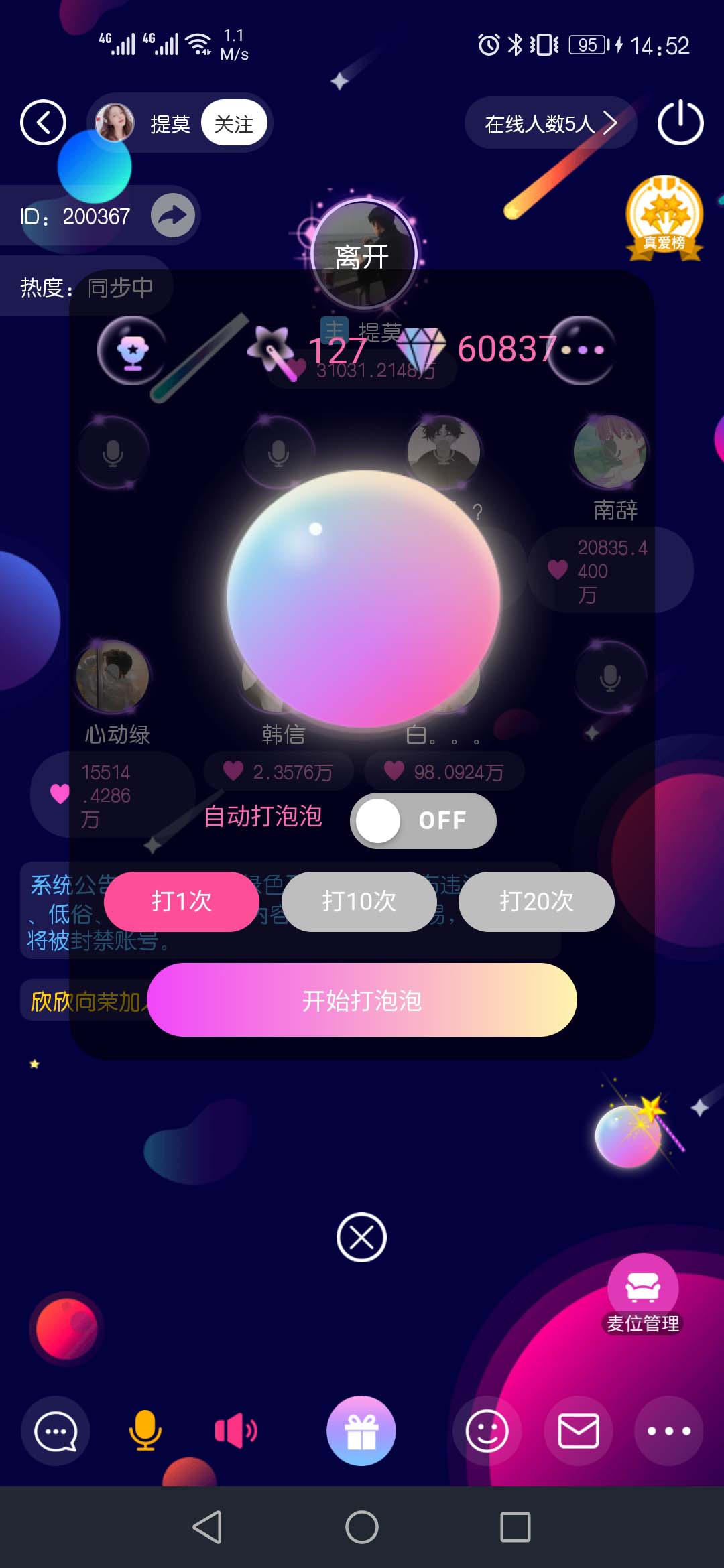Return to the system home screen
The width and height of the screenshot is (724, 1568).
click(x=362, y=1527)
